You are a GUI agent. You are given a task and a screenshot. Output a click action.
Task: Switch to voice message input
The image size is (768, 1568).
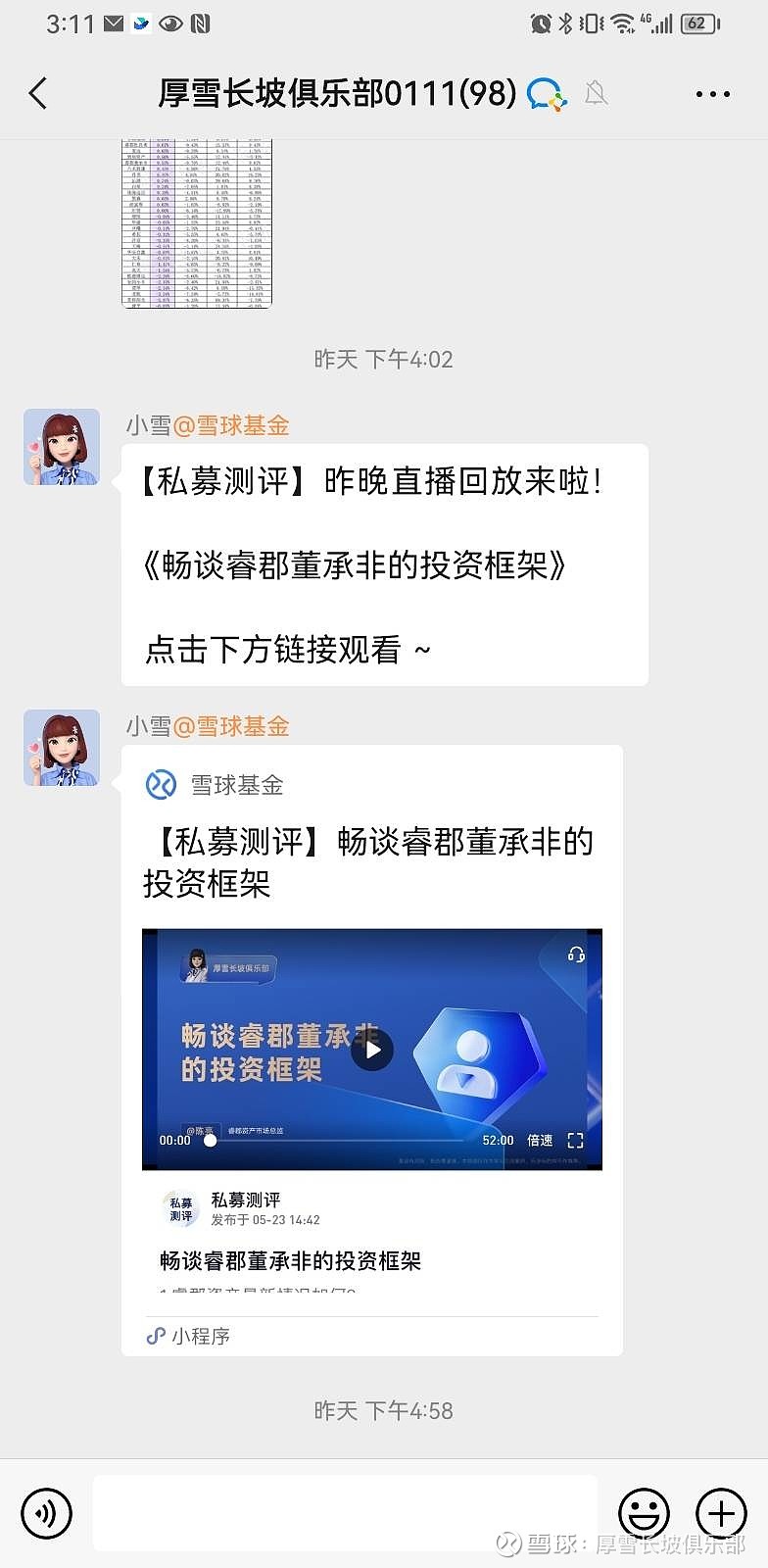pos(46,1513)
